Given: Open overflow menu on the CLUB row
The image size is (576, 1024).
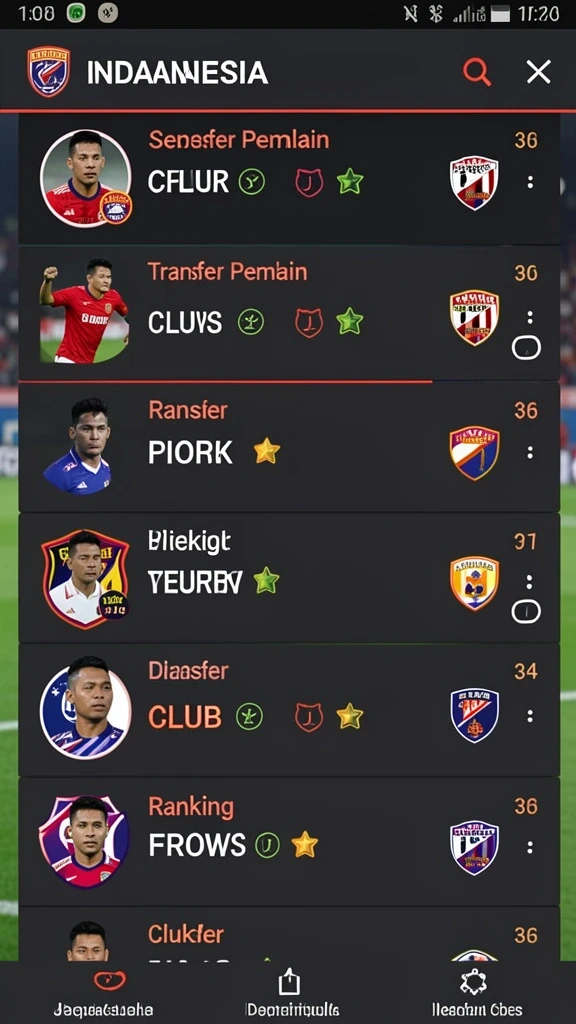Looking at the screenshot, I should point(530,716).
